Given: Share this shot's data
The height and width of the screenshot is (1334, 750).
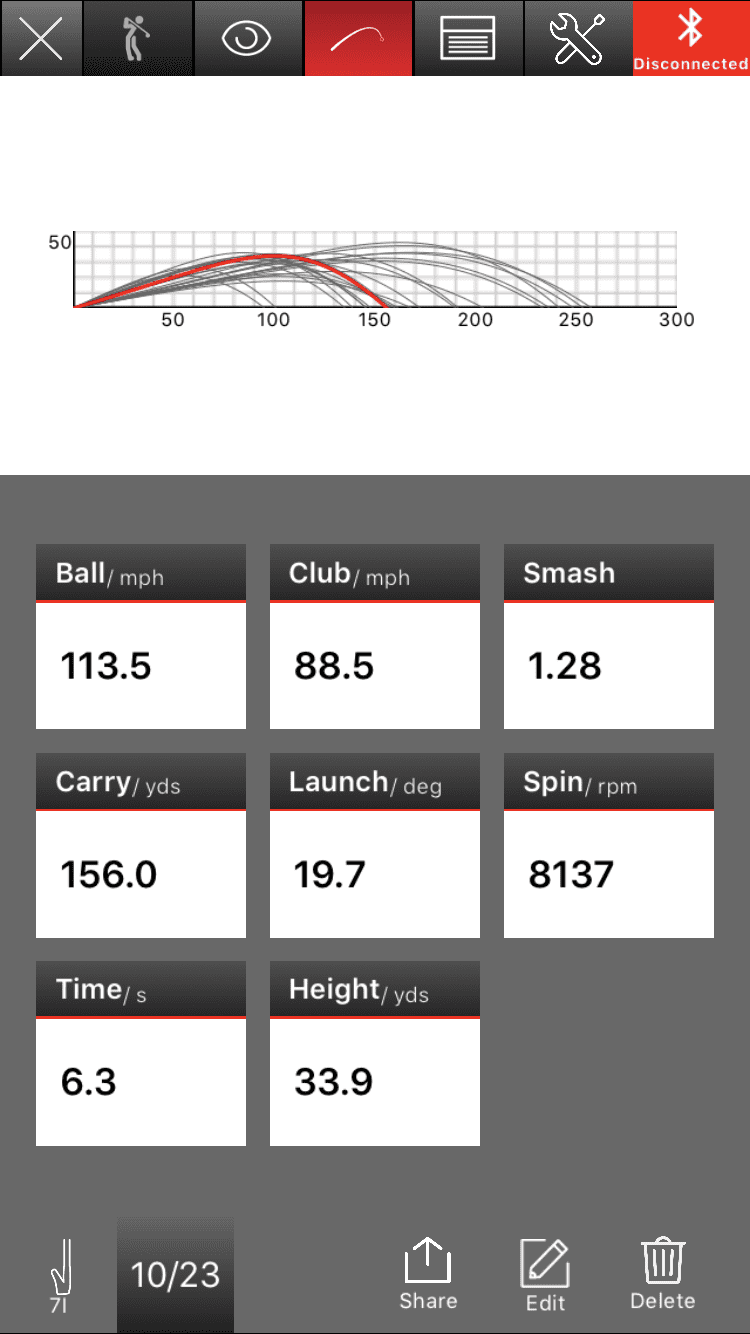Looking at the screenshot, I should pos(428,1272).
